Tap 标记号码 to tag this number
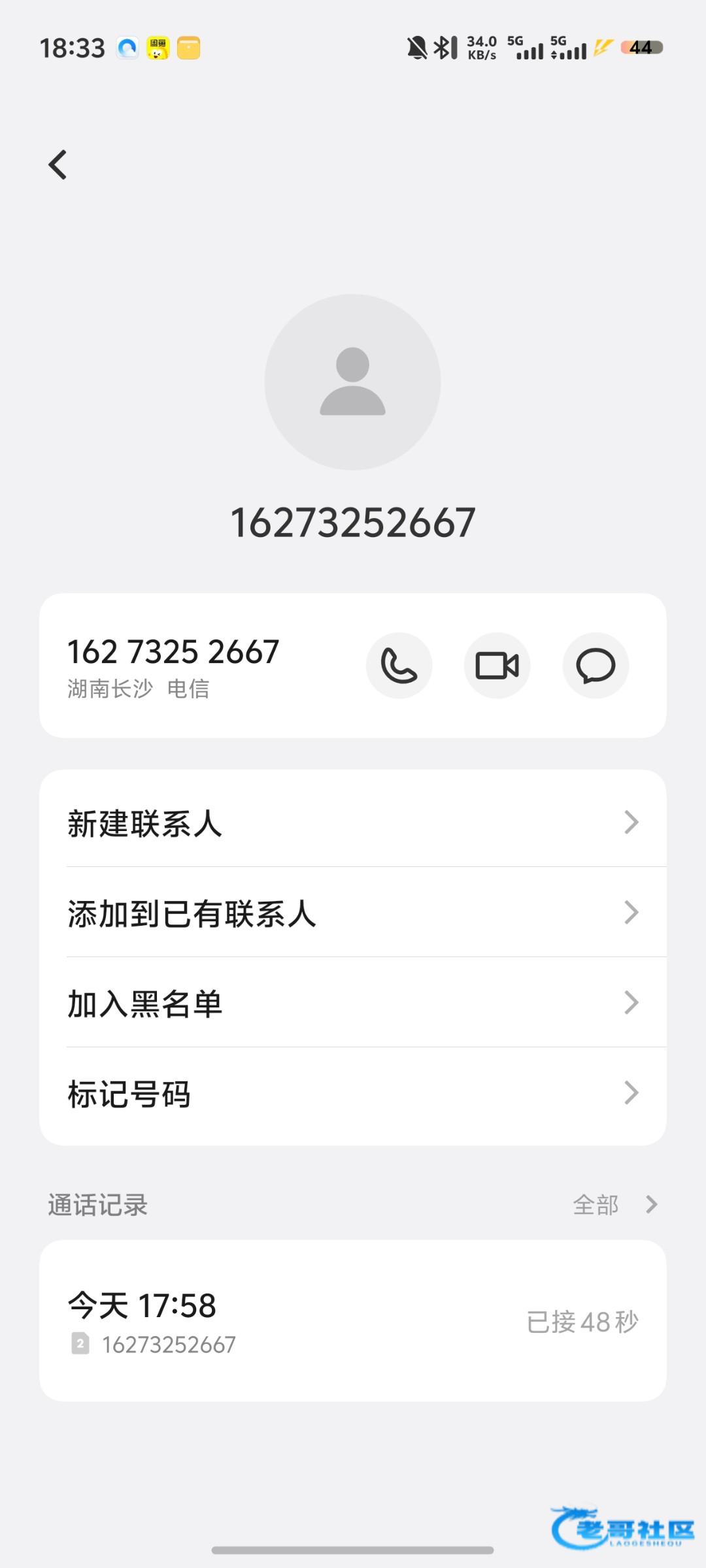Image resolution: width=706 pixels, height=1568 pixels. pyautogui.click(x=353, y=1093)
